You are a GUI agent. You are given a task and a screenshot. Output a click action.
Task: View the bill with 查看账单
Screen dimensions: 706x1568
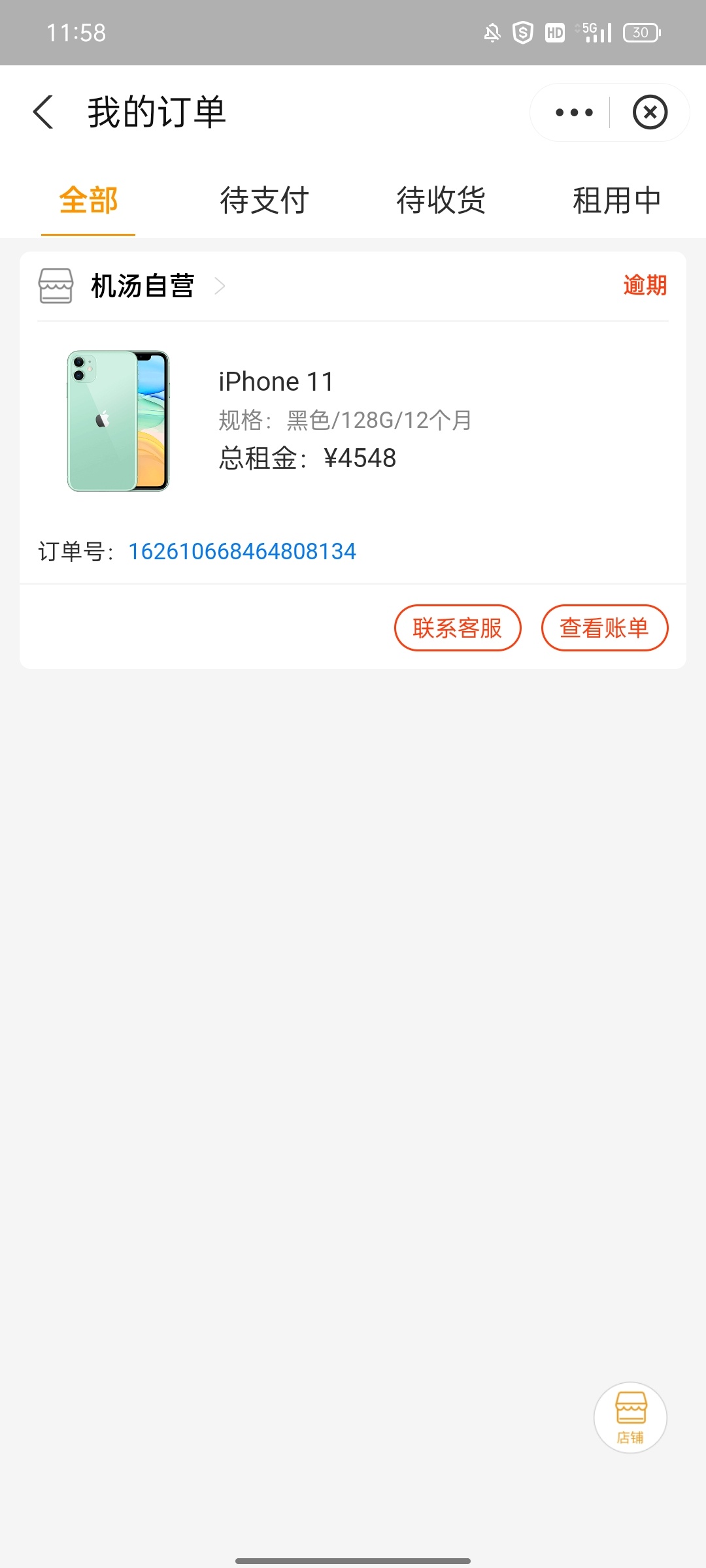[x=605, y=628]
